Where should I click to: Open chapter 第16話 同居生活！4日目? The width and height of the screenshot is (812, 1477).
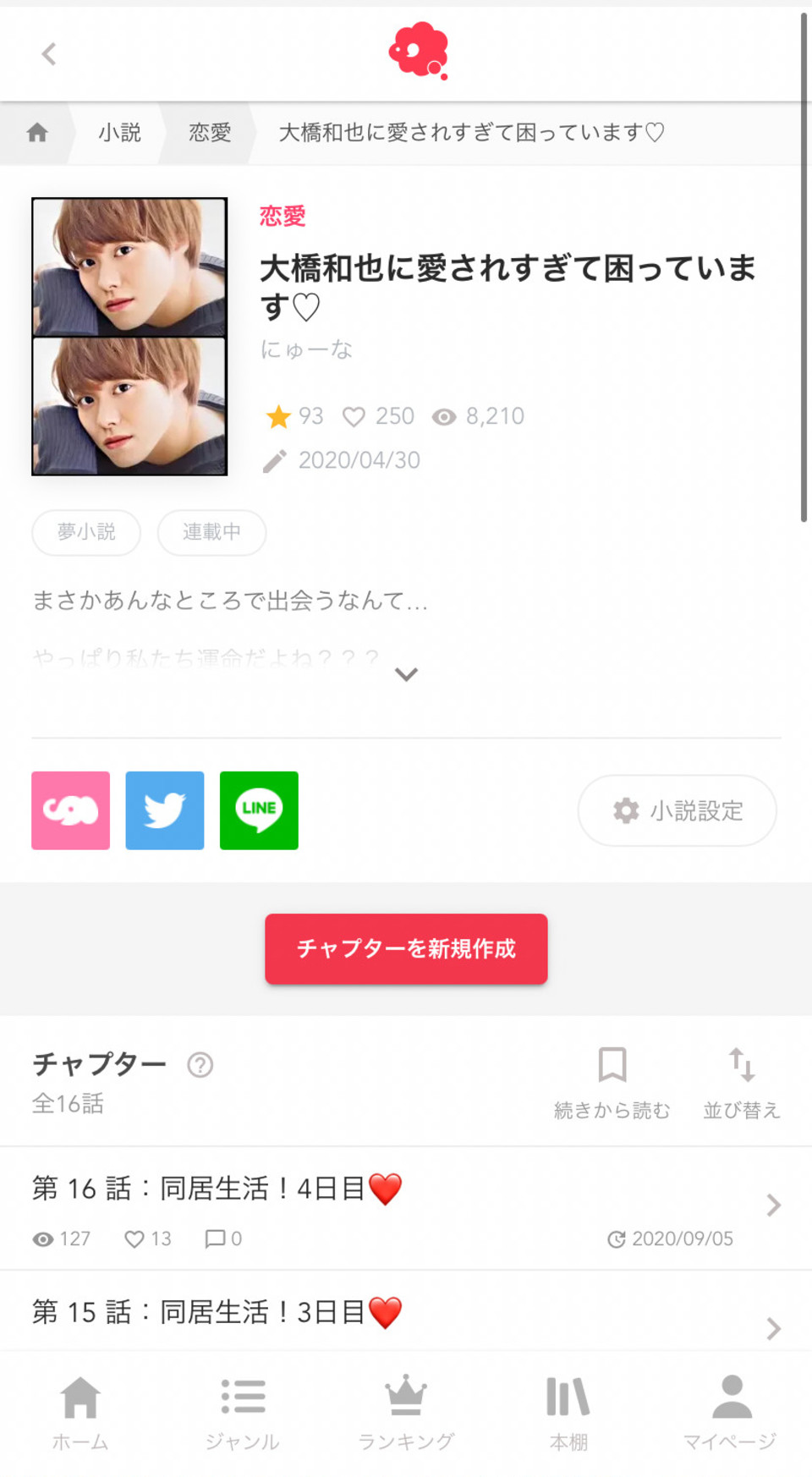tap(406, 1207)
